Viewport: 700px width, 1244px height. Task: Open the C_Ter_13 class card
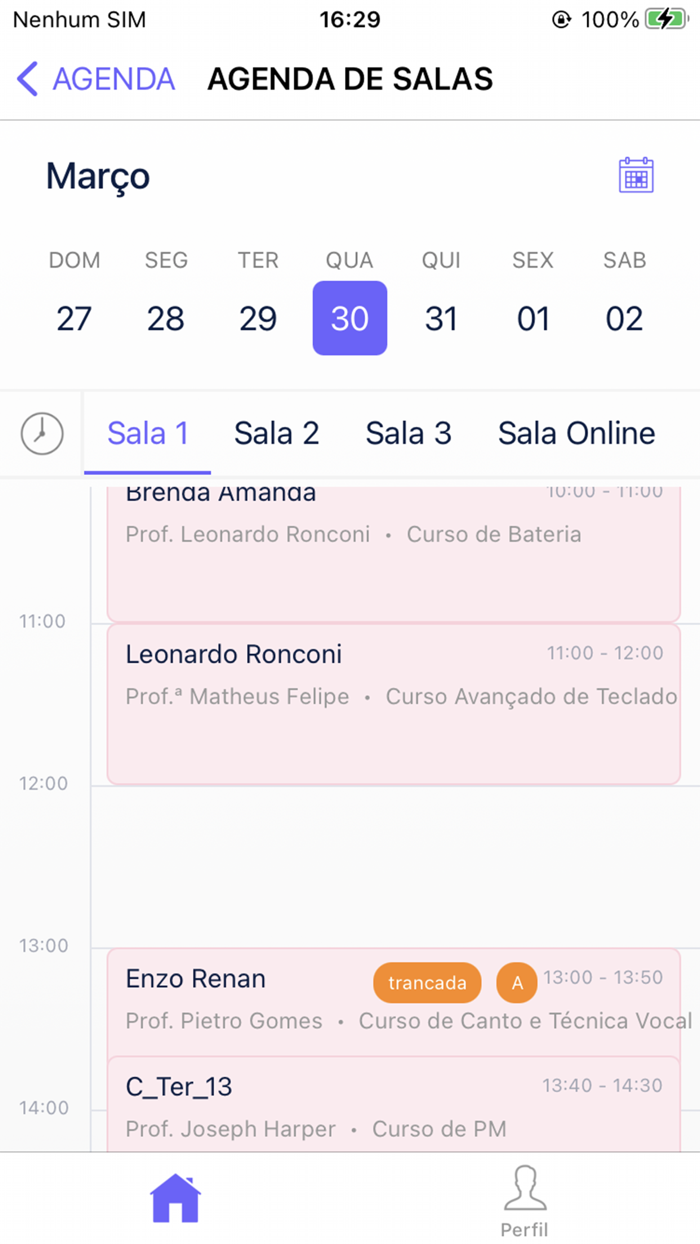point(393,1105)
